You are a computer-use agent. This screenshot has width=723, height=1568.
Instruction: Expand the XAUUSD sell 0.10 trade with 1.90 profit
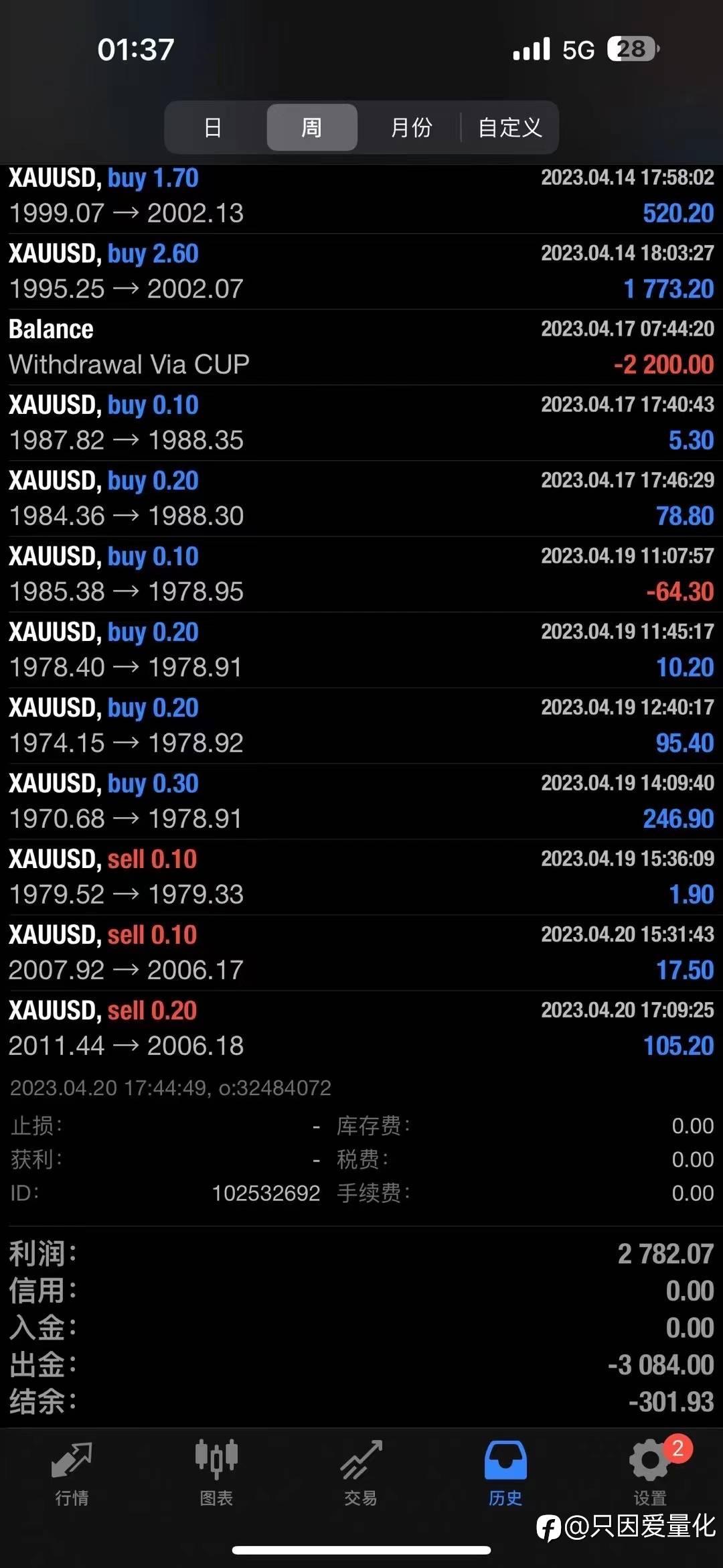click(x=361, y=877)
